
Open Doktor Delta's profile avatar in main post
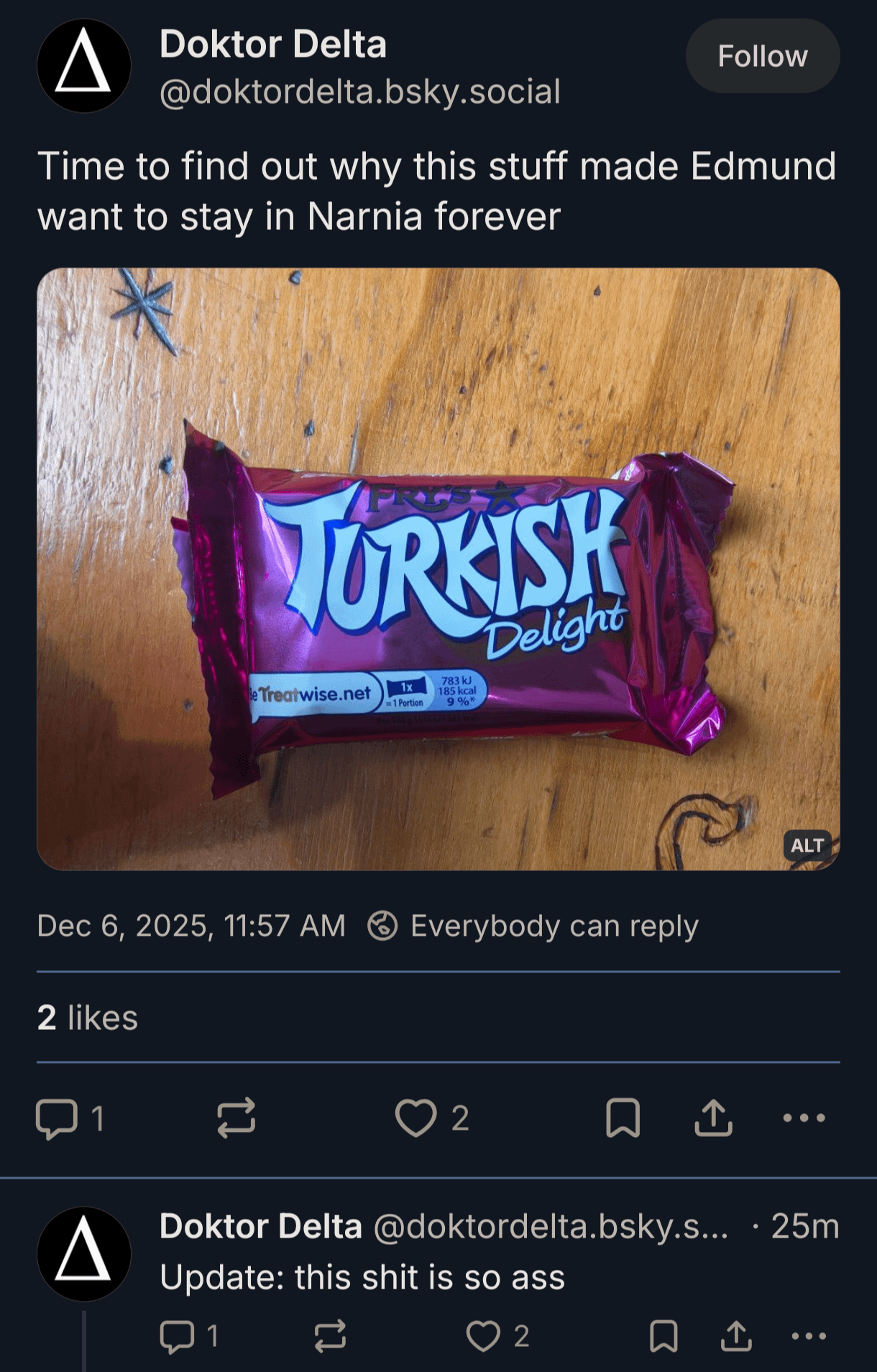[x=84, y=65]
